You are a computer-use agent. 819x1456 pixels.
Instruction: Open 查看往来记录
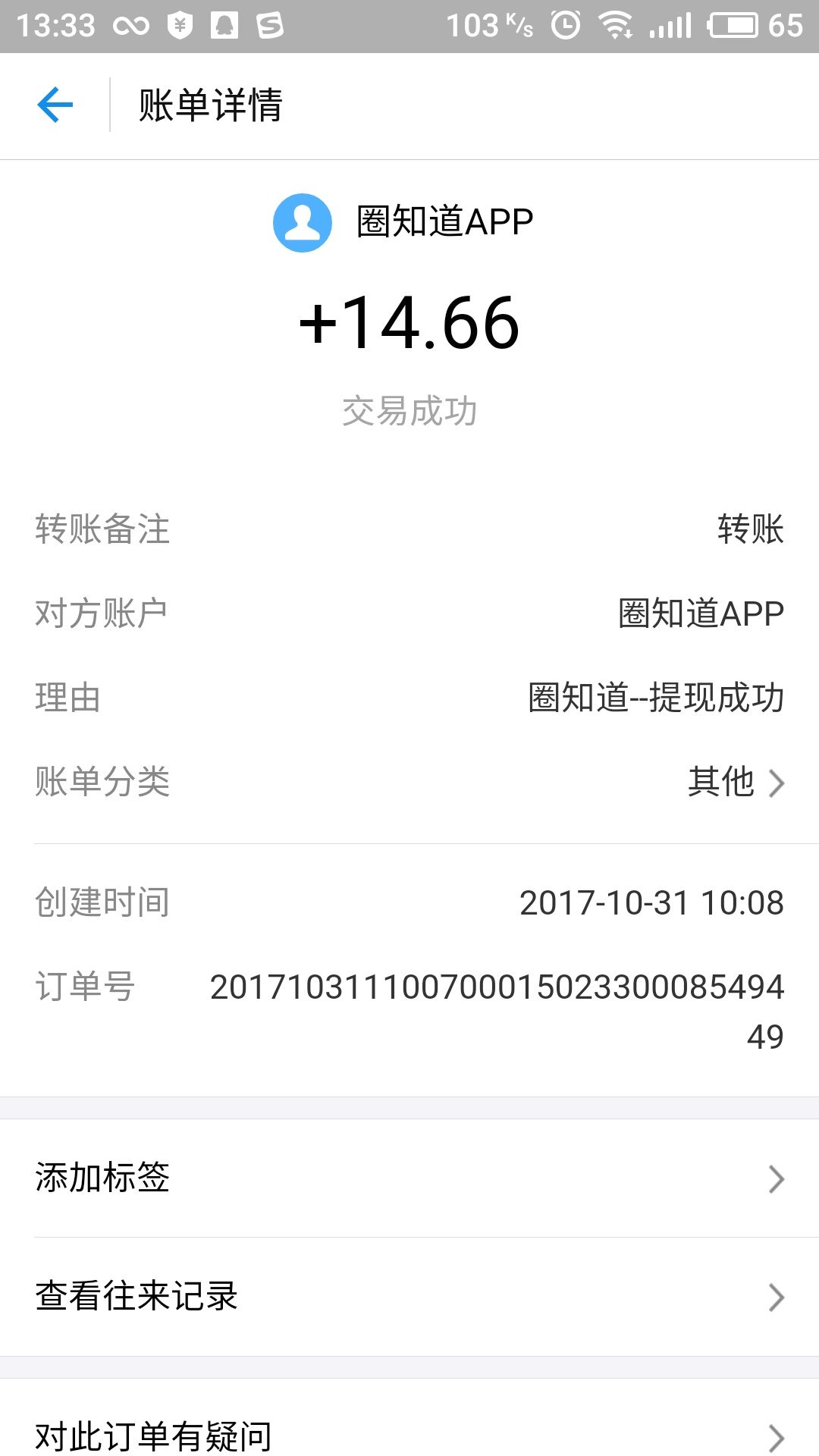click(x=409, y=1297)
